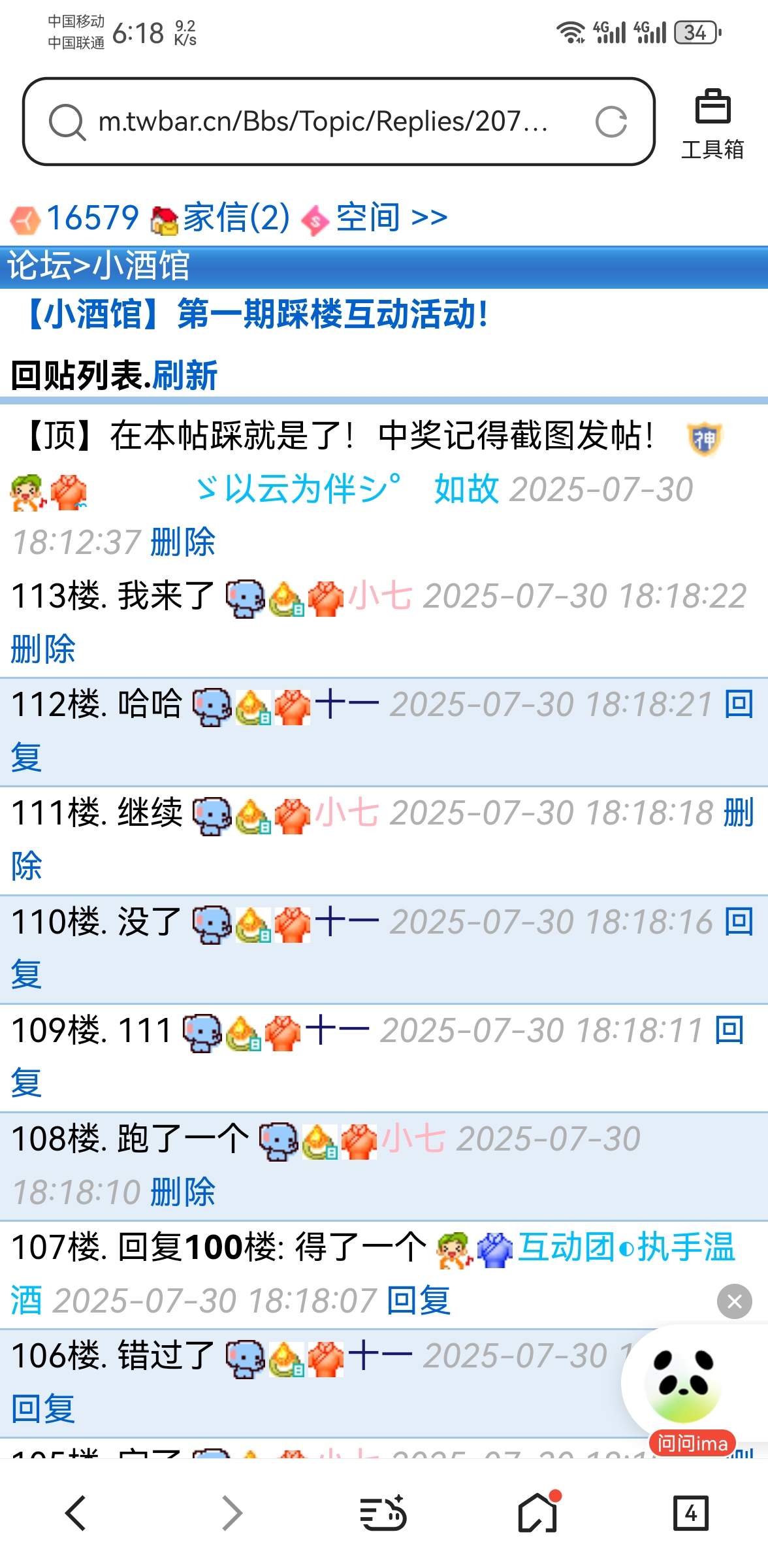768x1568 pixels.
Task: Open the 工具箱 toolbox
Action: 712,124
